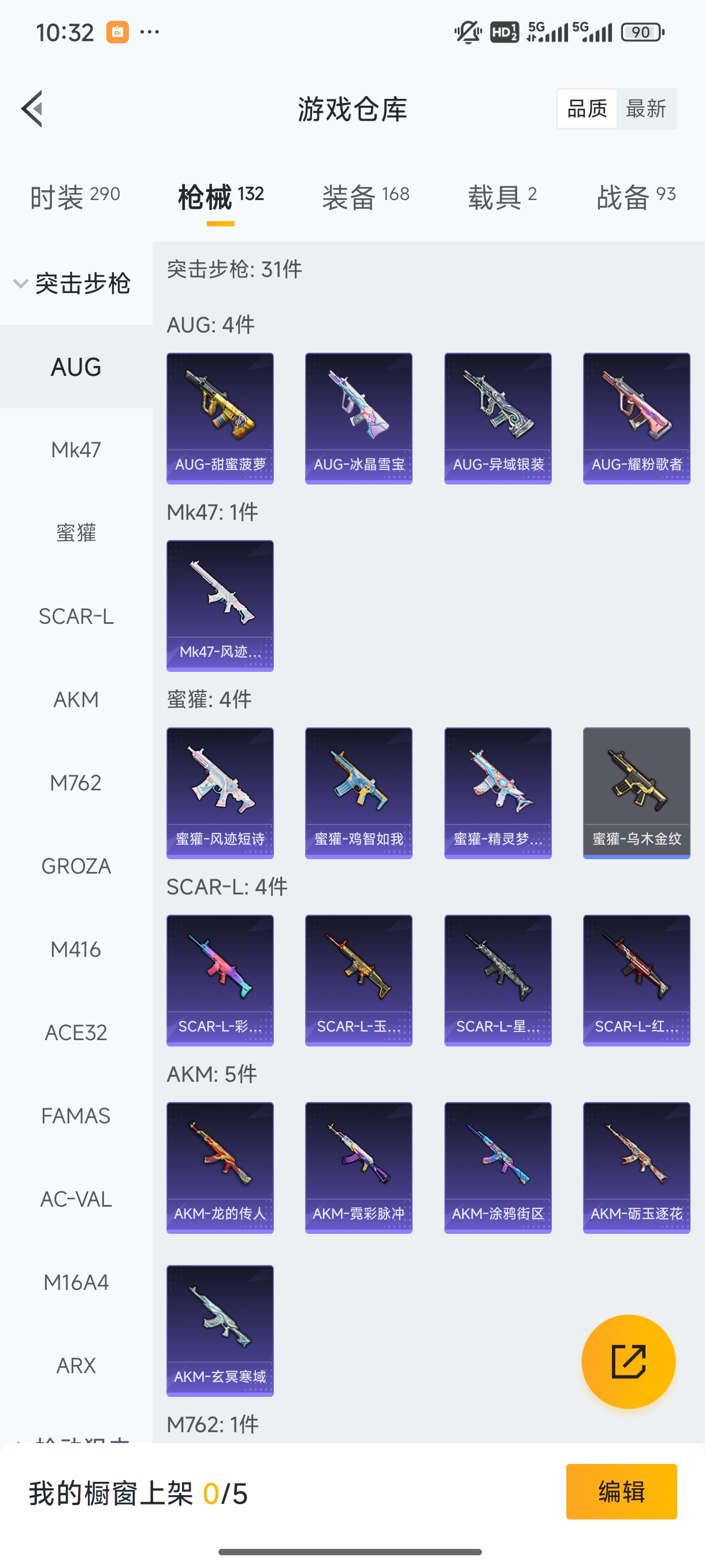Open the 蜜獾-鸡智如我 skin
Screen dimensions: 705x1568
[358, 793]
